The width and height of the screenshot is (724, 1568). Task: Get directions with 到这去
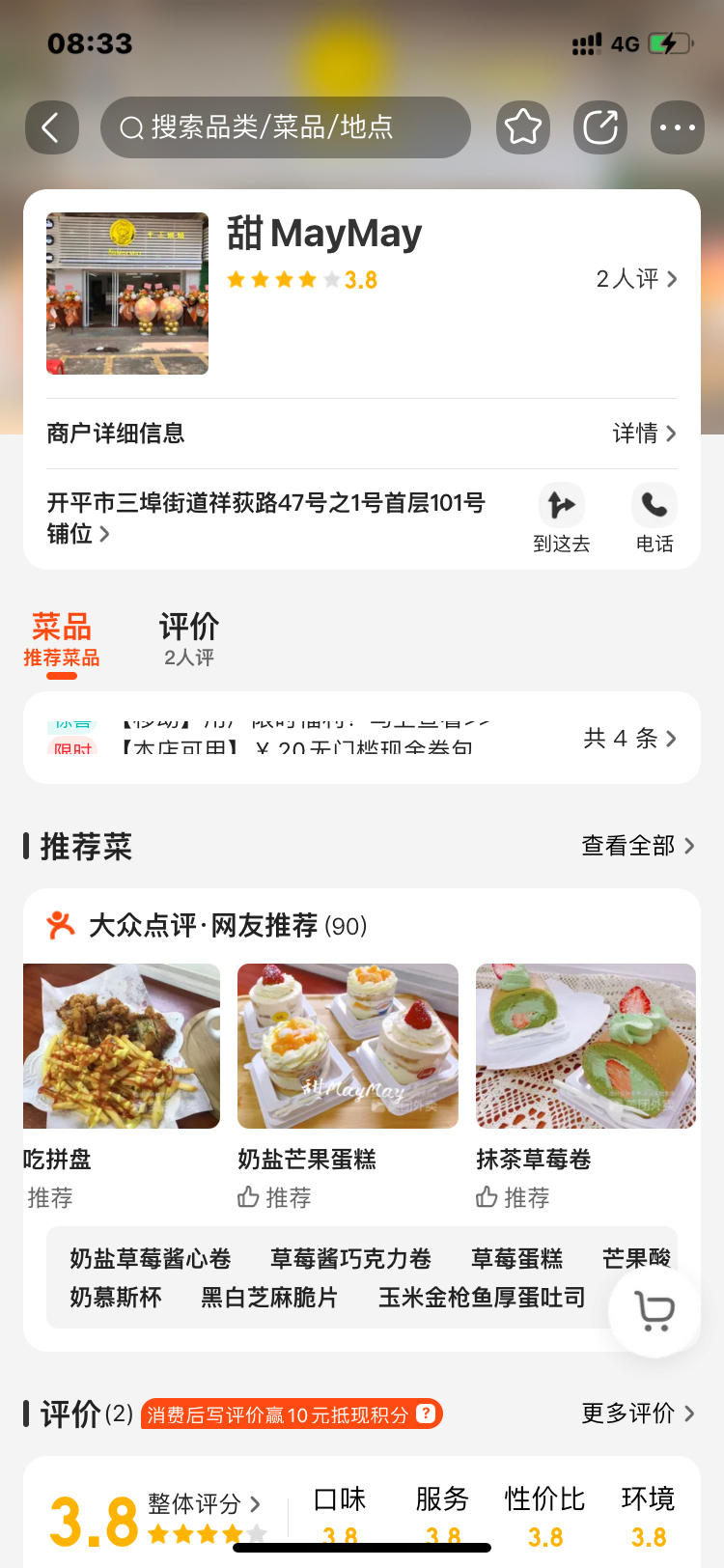pos(561,518)
